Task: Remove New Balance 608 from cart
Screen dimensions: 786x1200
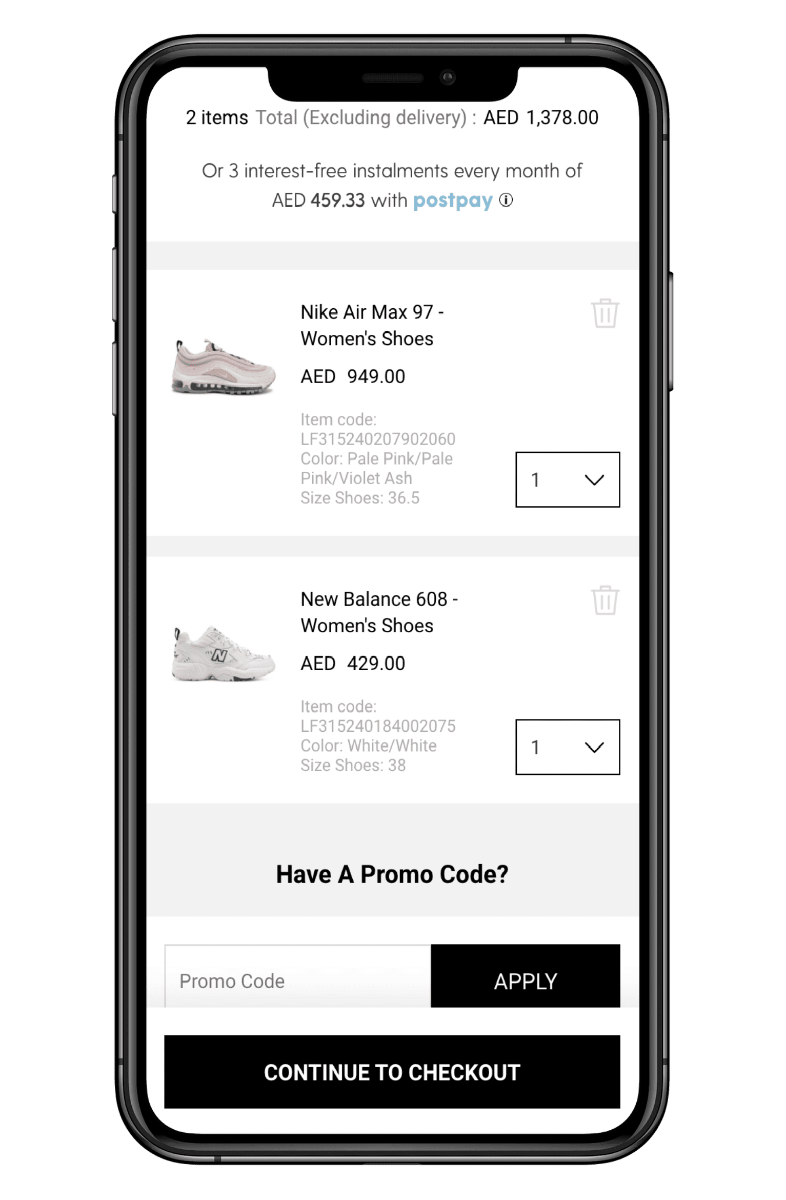Action: [x=604, y=600]
